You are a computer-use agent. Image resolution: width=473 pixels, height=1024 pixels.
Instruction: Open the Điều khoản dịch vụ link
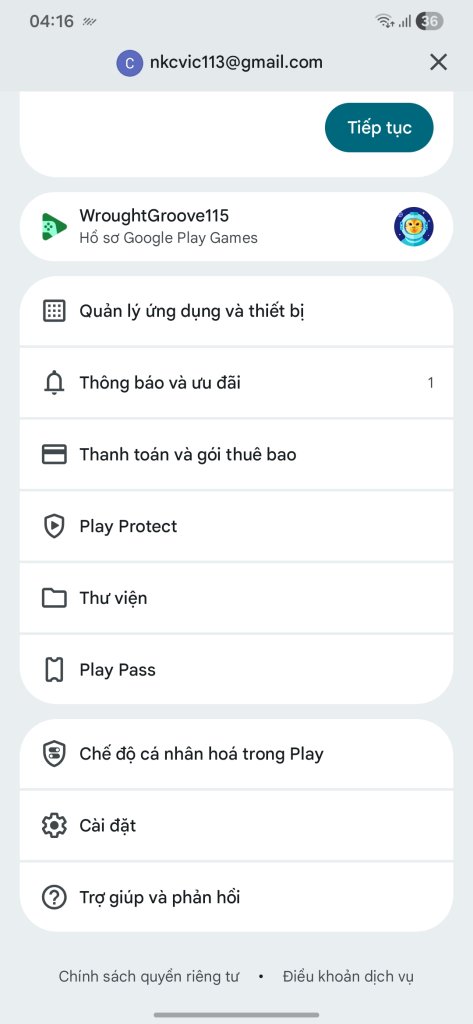[x=348, y=976]
